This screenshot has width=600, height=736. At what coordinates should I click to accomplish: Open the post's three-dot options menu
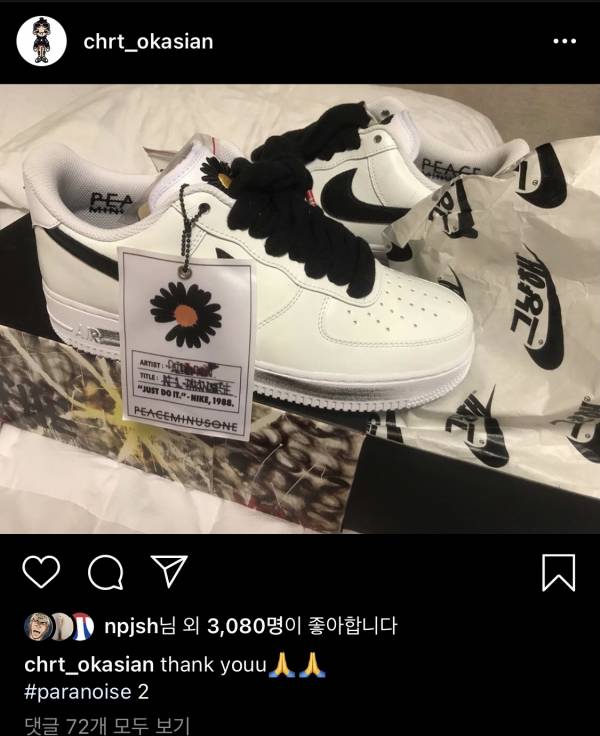565,42
